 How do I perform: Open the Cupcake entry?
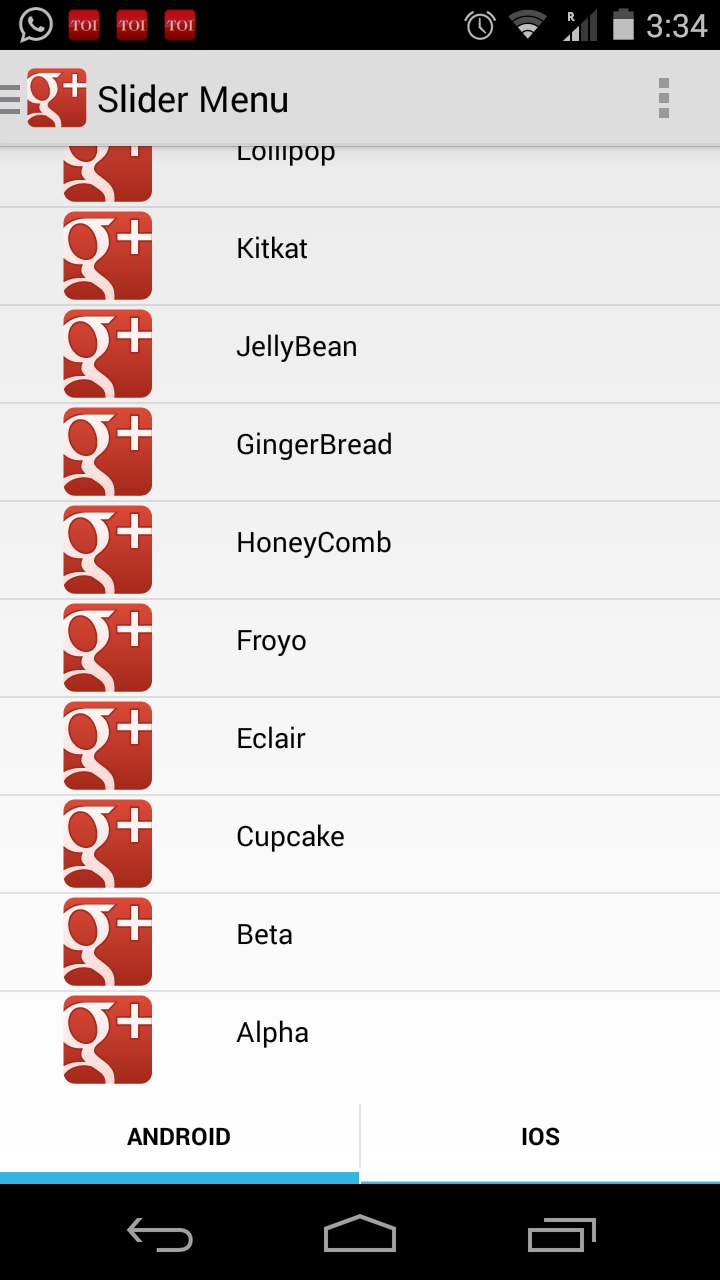(360, 844)
